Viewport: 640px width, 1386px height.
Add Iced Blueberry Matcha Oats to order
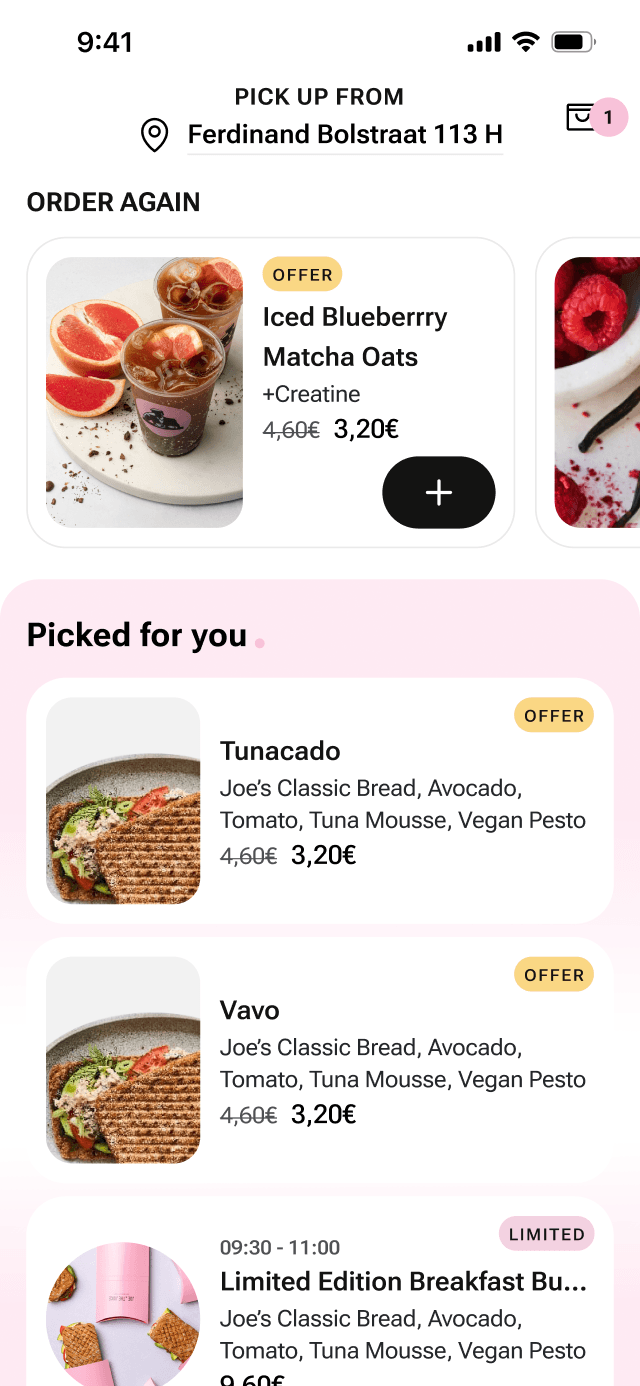438,492
